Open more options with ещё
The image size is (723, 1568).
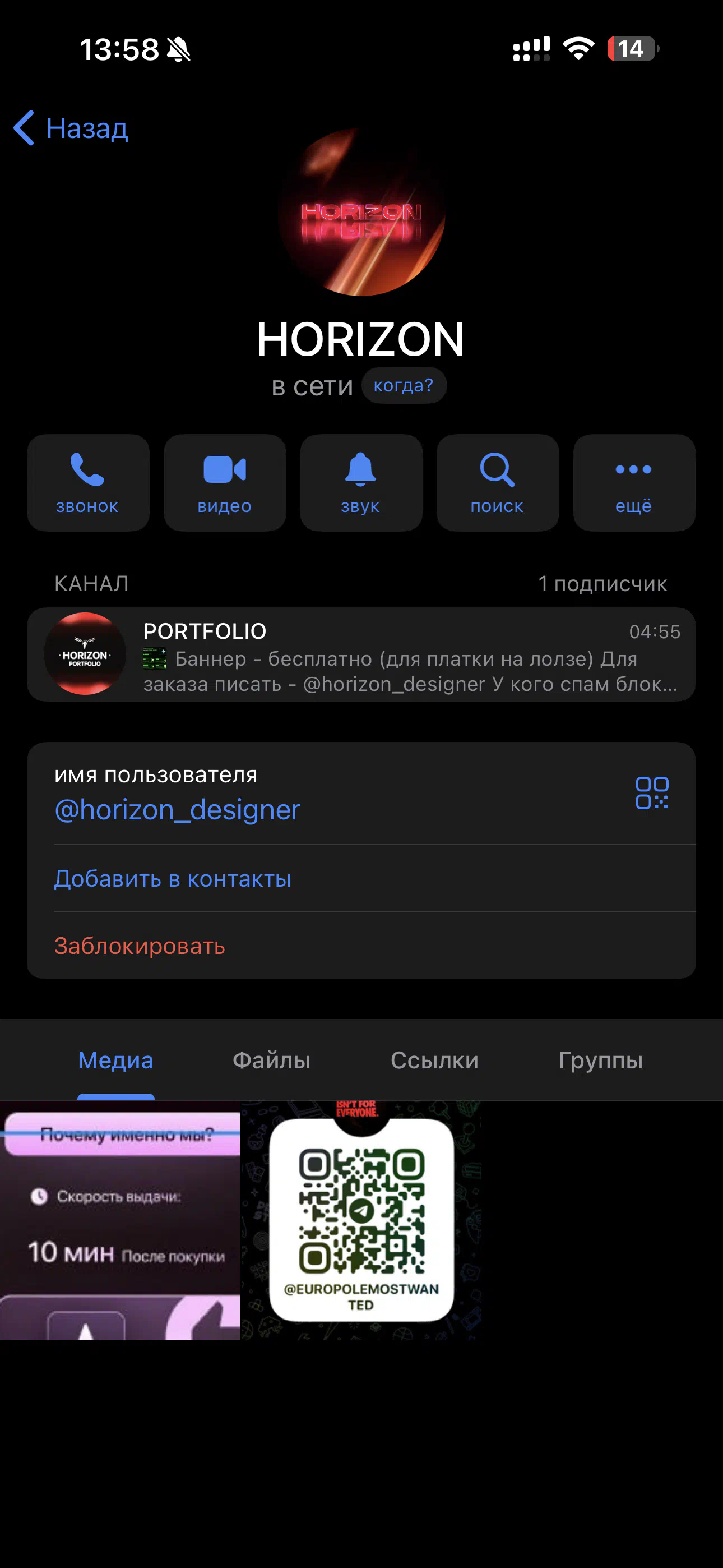coord(634,483)
